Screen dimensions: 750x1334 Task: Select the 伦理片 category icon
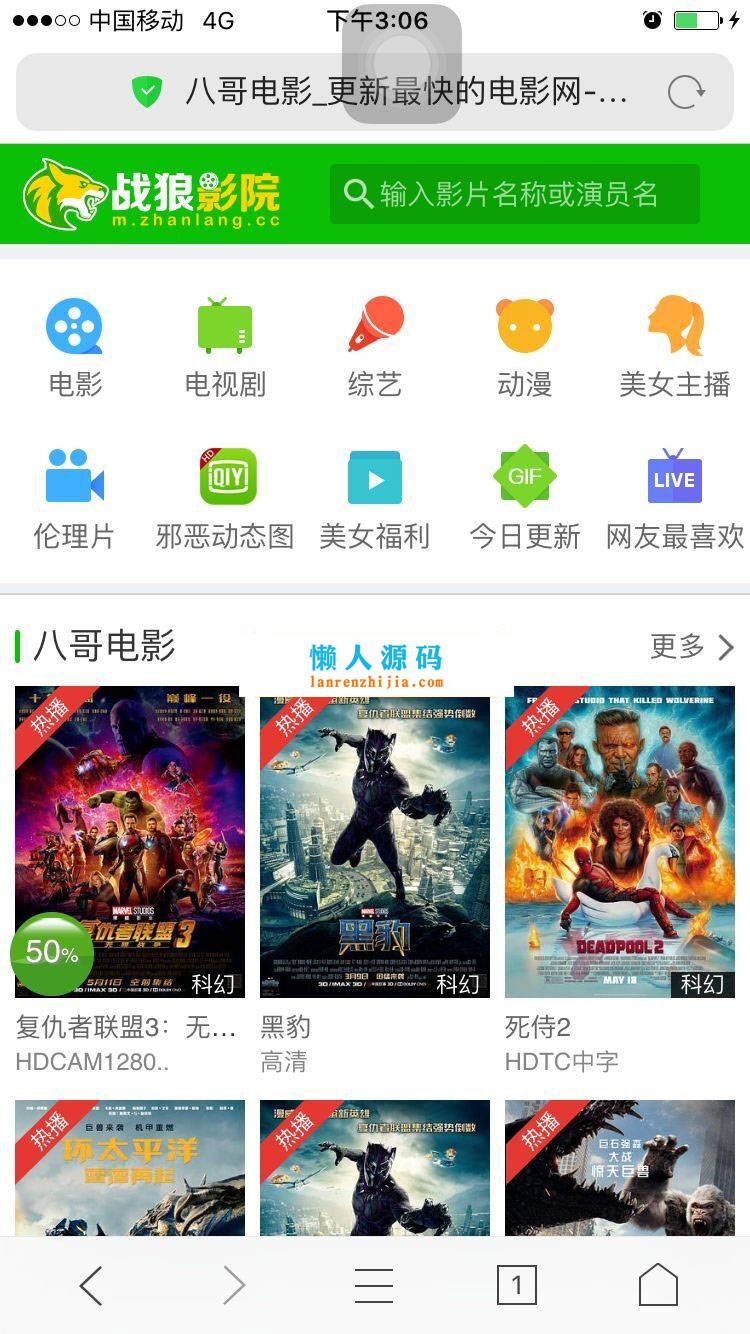(x=74, y=478)
